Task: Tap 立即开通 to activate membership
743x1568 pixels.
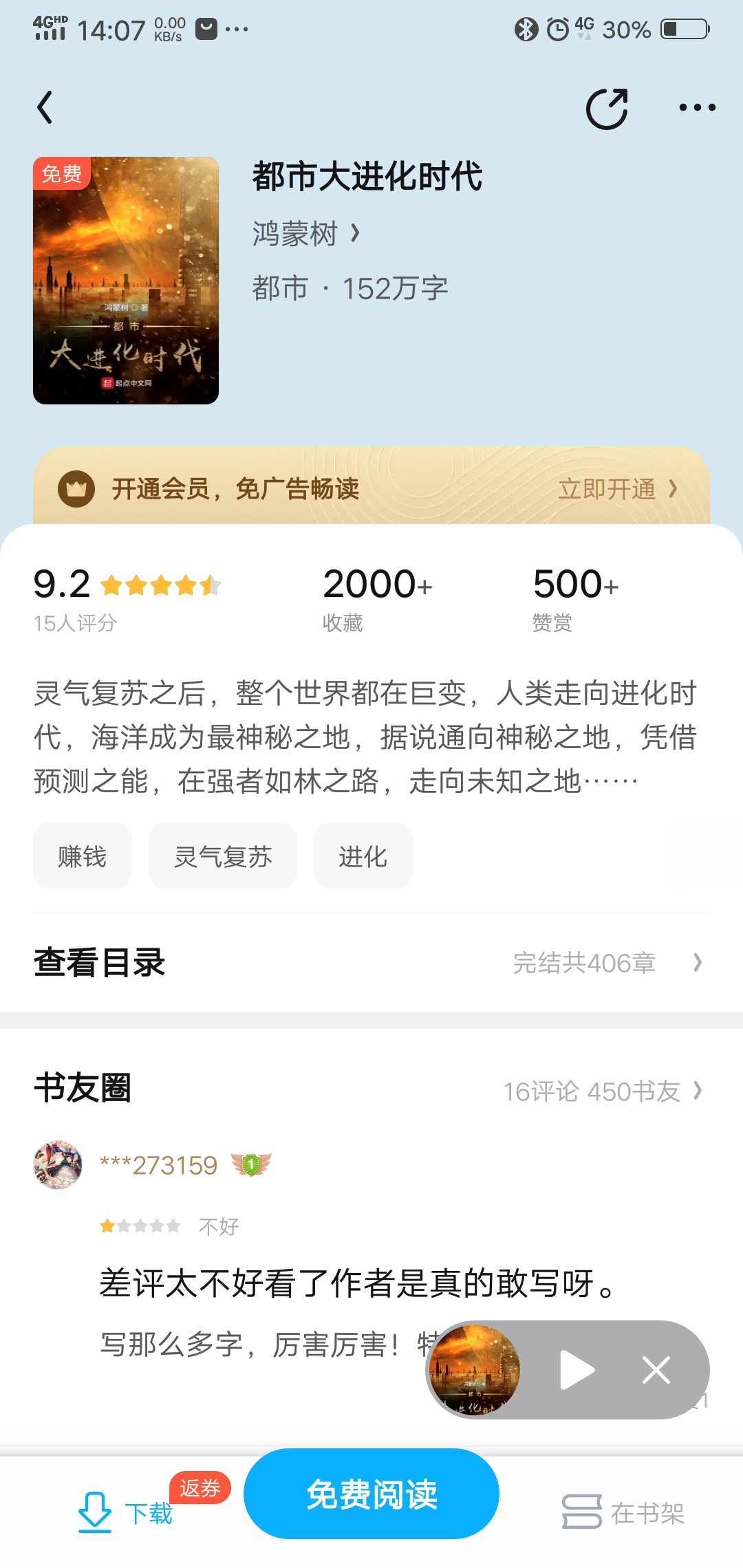Action: coord(617,489)
